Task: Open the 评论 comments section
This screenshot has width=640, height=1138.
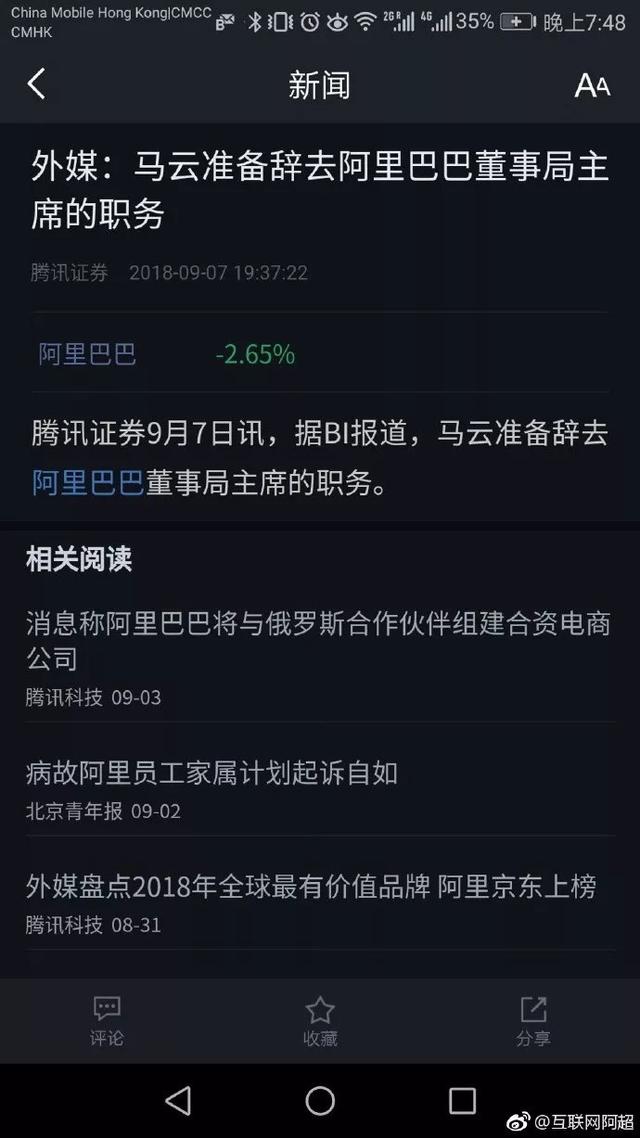Action: 107,1020
